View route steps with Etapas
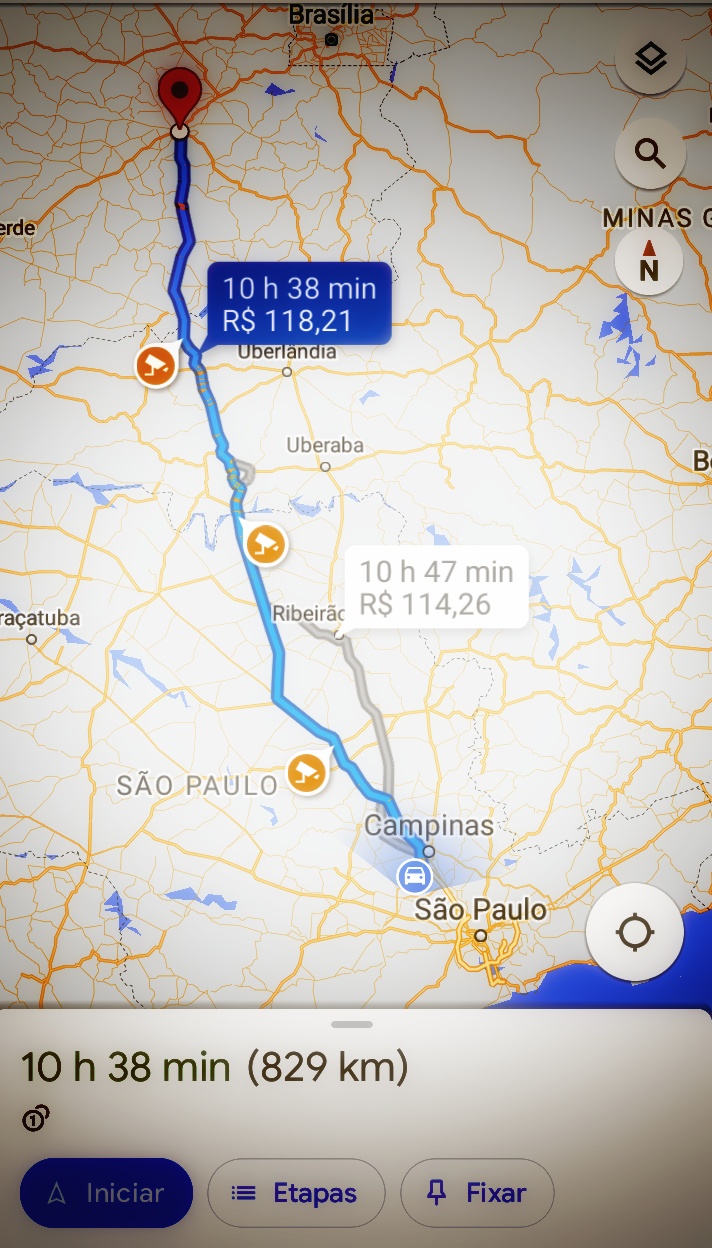 [295, 1193]
